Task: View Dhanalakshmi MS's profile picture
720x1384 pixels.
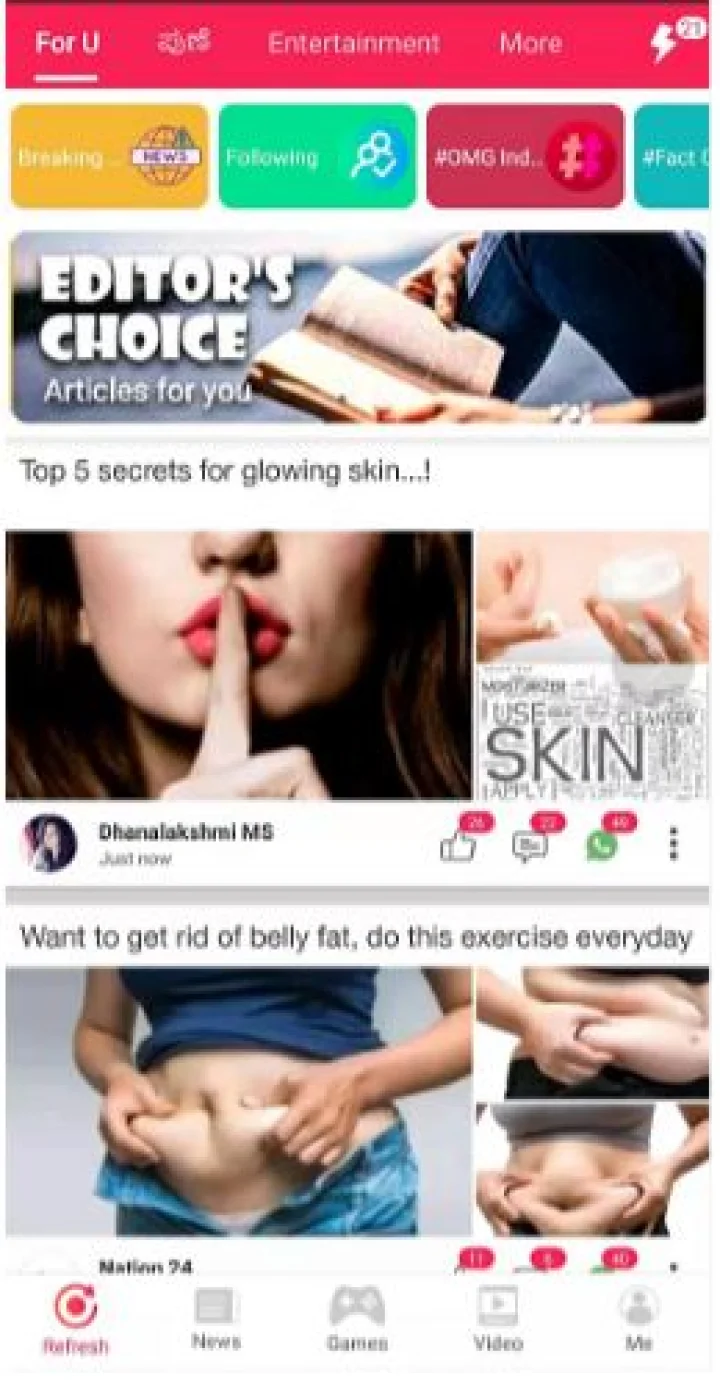Action: pyautogui.click(x=49, y=843)
